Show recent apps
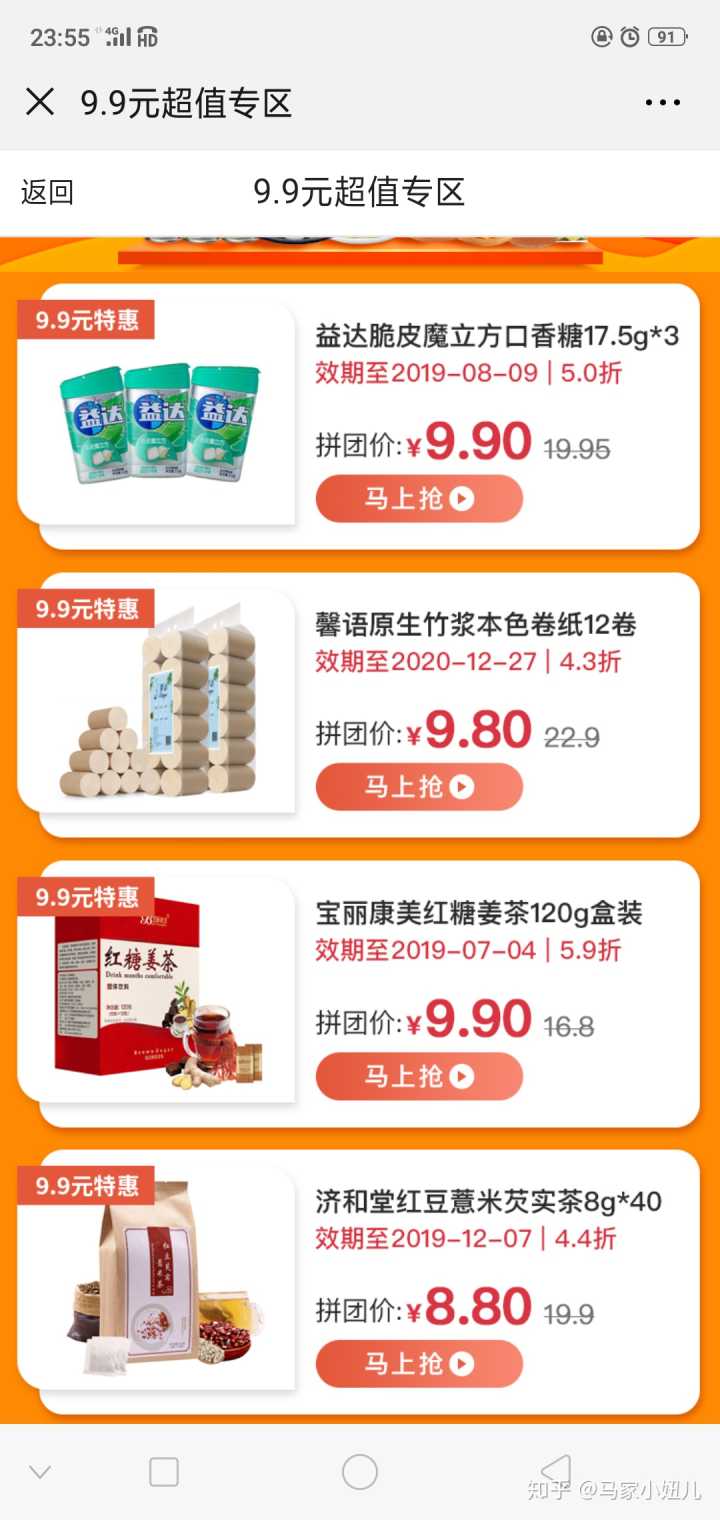720x1520 pixels. (164, 1472)
